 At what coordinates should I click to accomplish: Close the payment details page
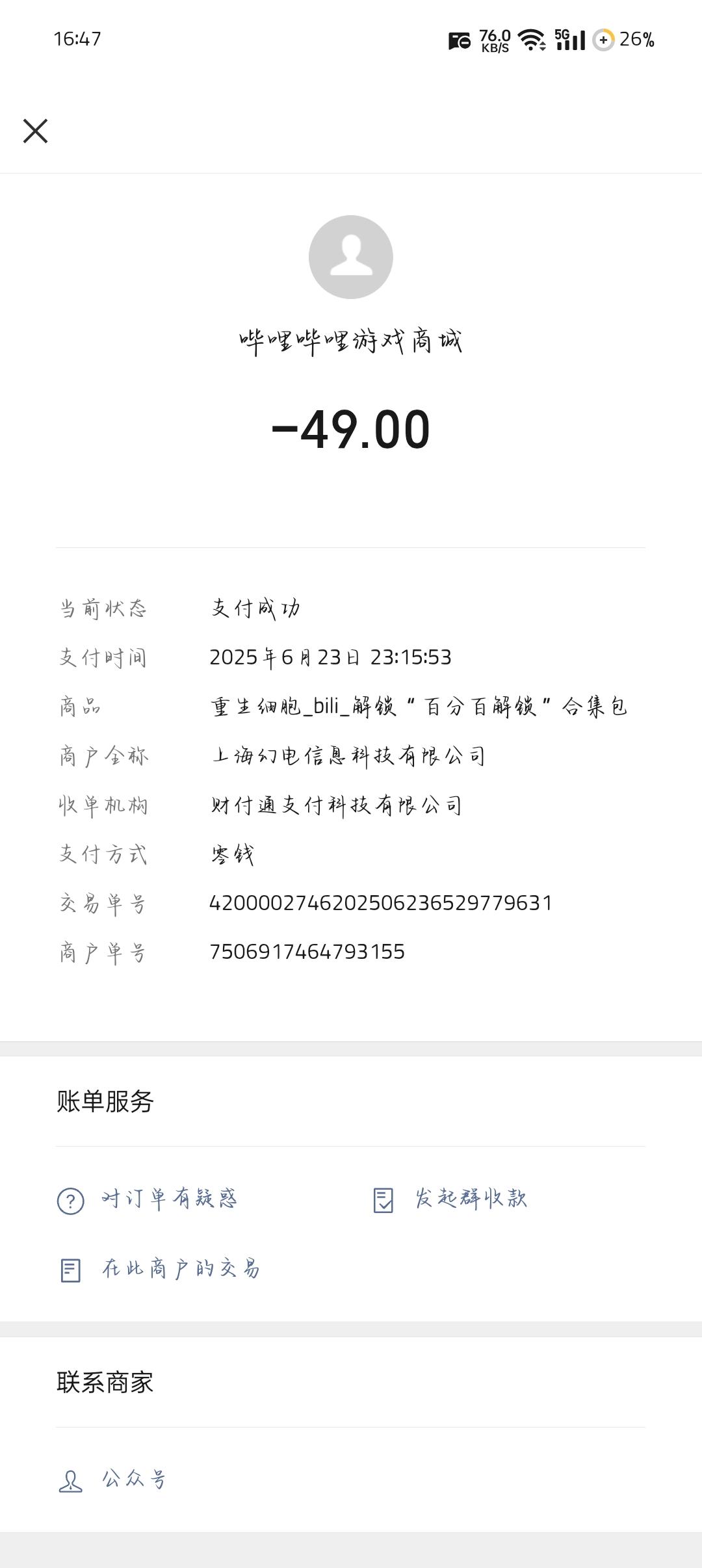point(35,131)
